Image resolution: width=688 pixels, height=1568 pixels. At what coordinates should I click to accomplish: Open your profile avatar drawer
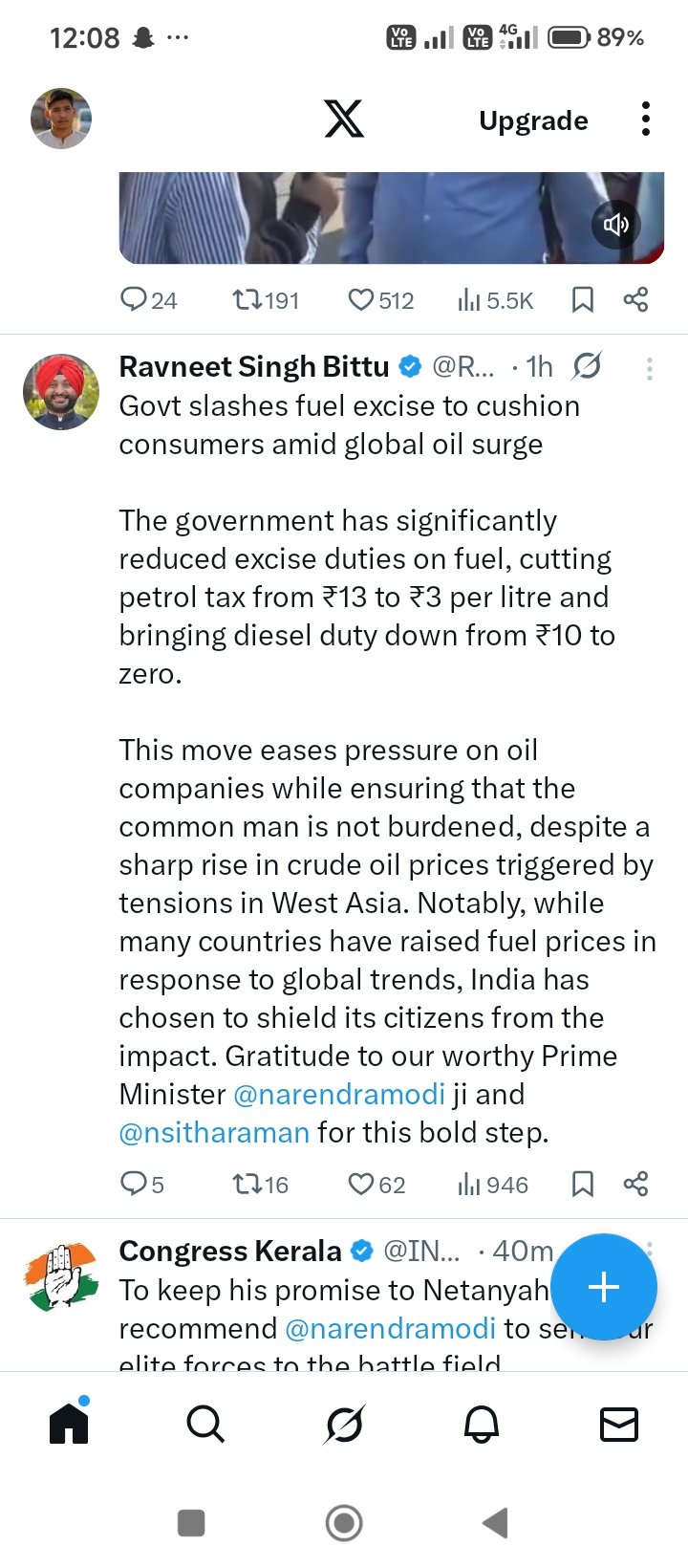point(61,120)
